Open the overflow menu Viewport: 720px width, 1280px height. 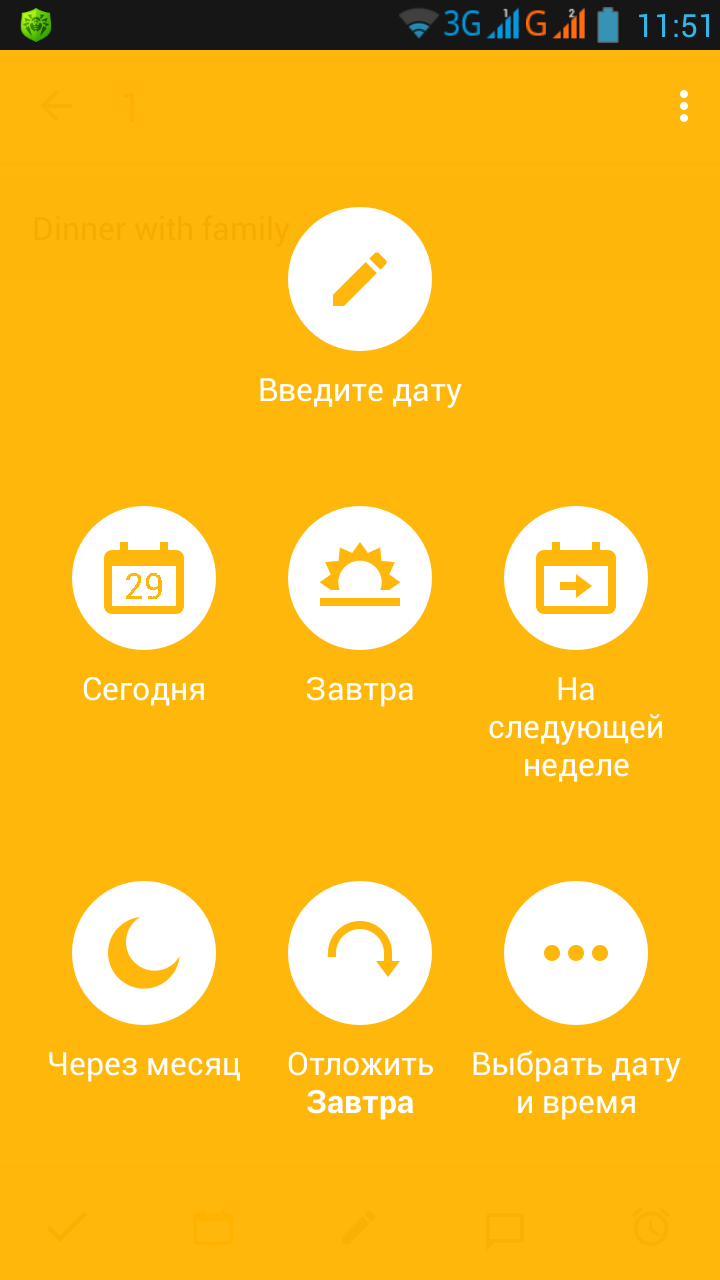tap(684, 106)
